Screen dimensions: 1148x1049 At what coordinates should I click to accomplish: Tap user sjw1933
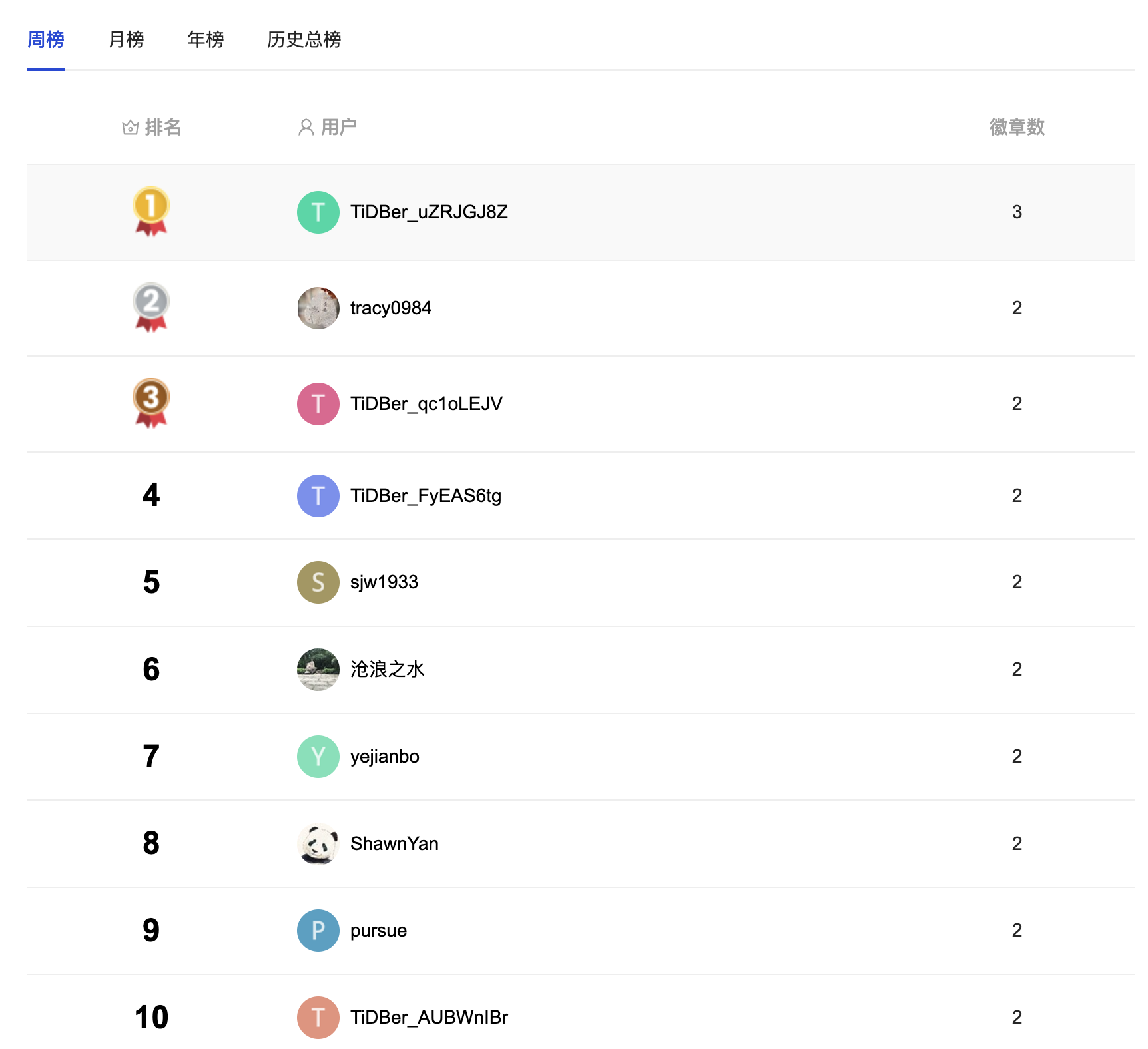coord(384,582)
